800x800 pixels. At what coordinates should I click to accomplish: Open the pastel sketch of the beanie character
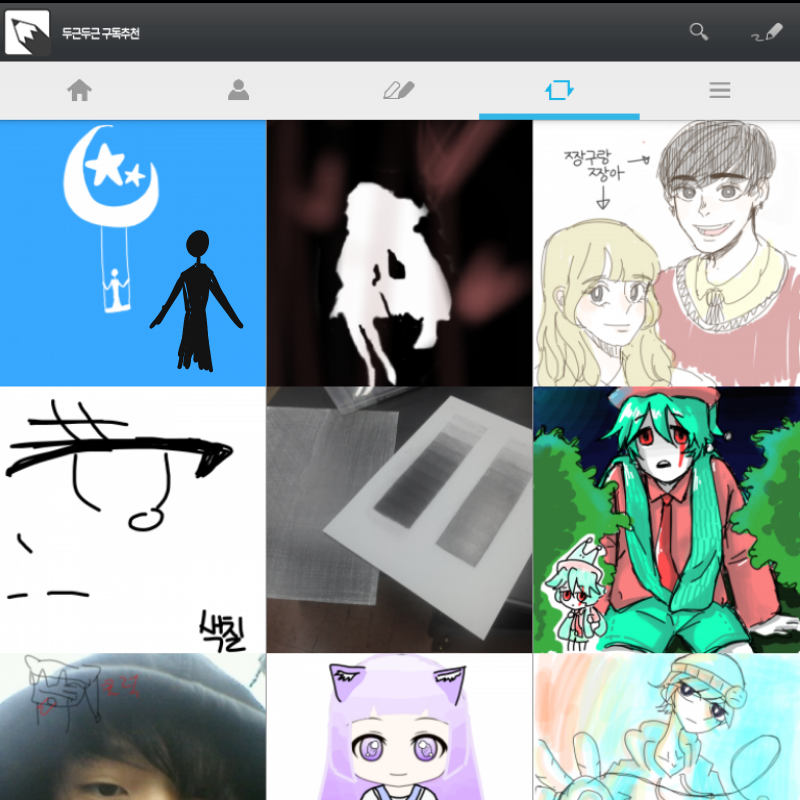coord(666,727)
